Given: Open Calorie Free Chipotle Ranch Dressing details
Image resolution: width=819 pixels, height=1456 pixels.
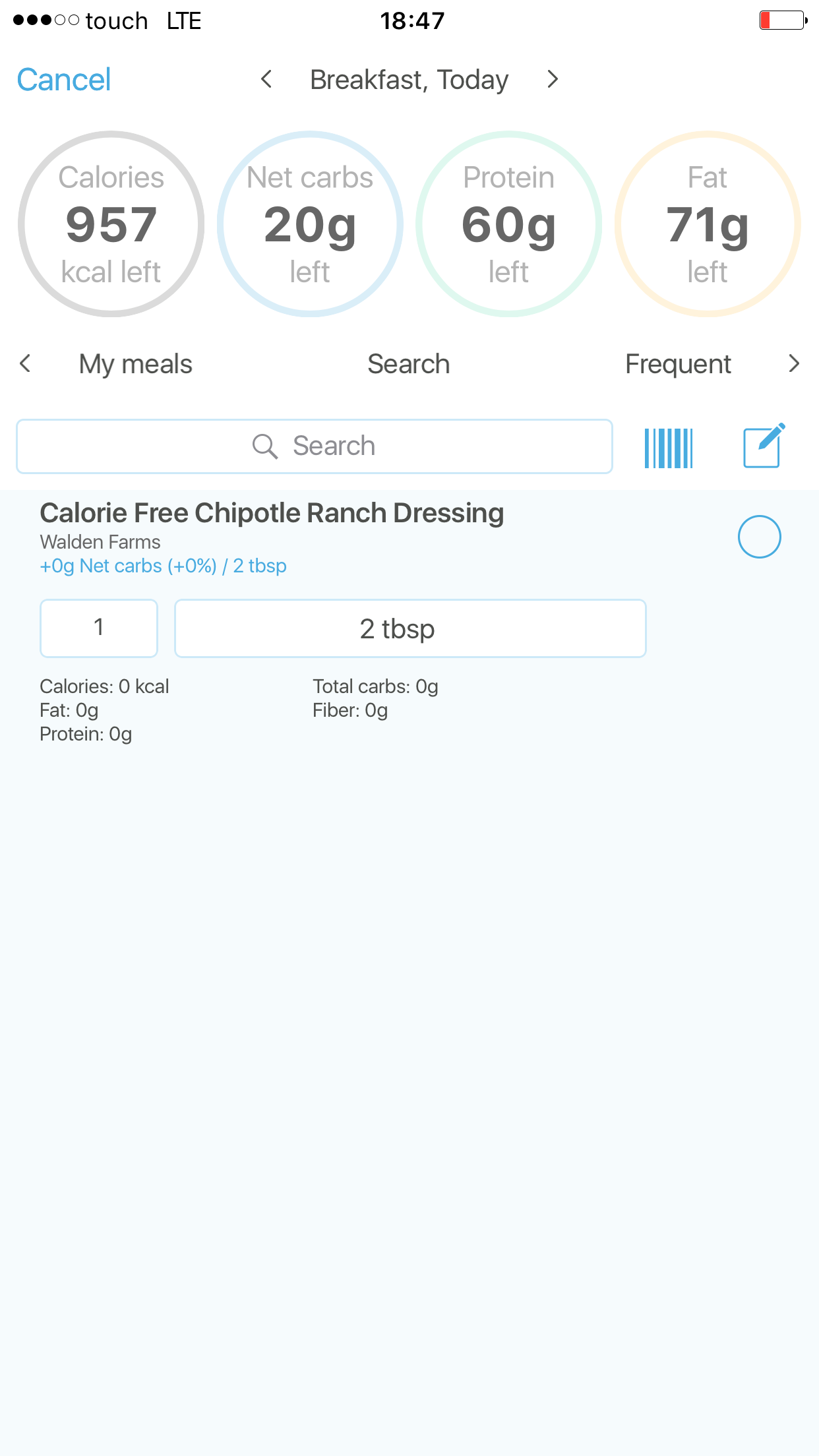Looking at the screenshot, I should 272,513.
